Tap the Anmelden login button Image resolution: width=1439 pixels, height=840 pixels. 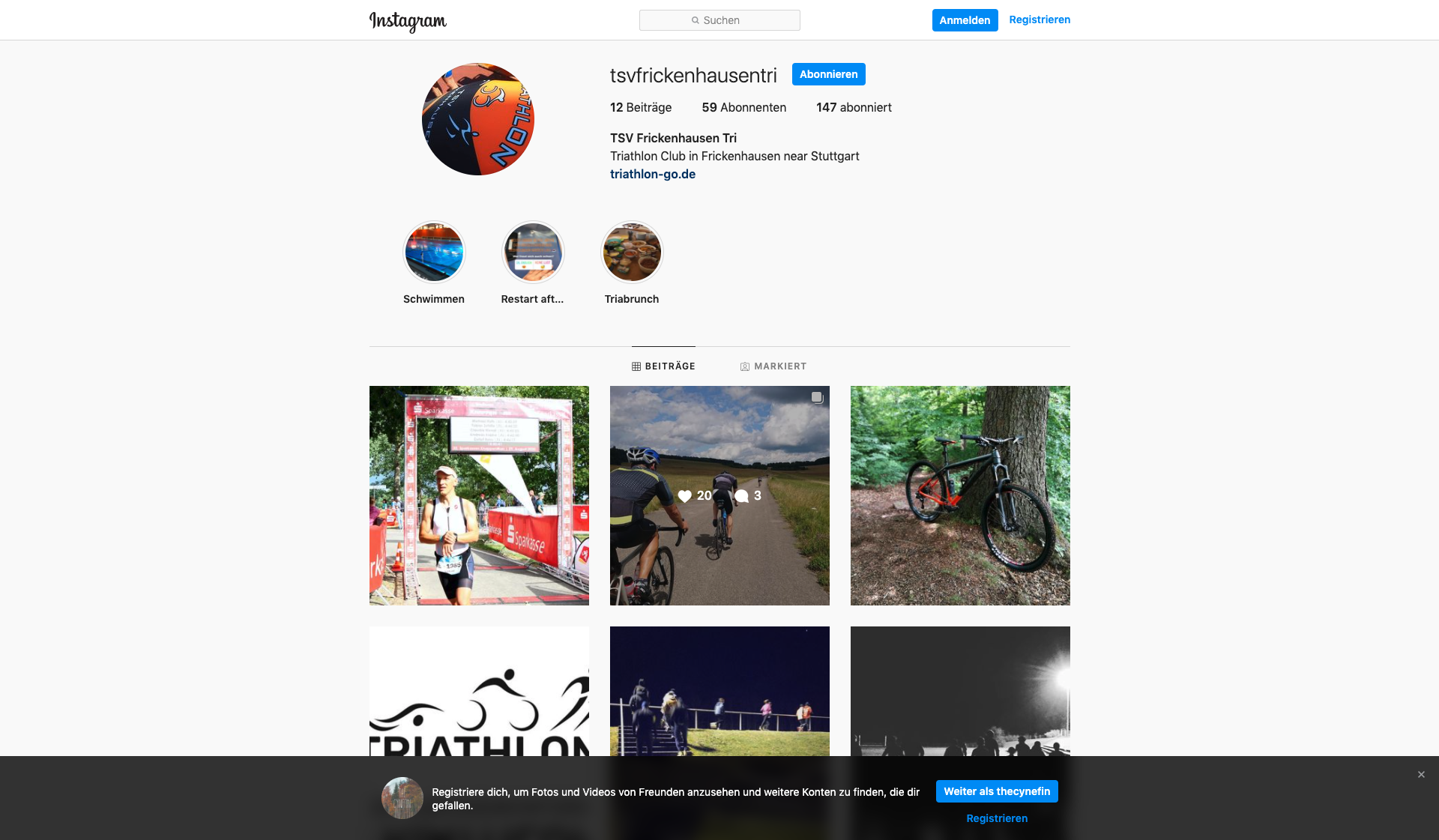point(965,20)
